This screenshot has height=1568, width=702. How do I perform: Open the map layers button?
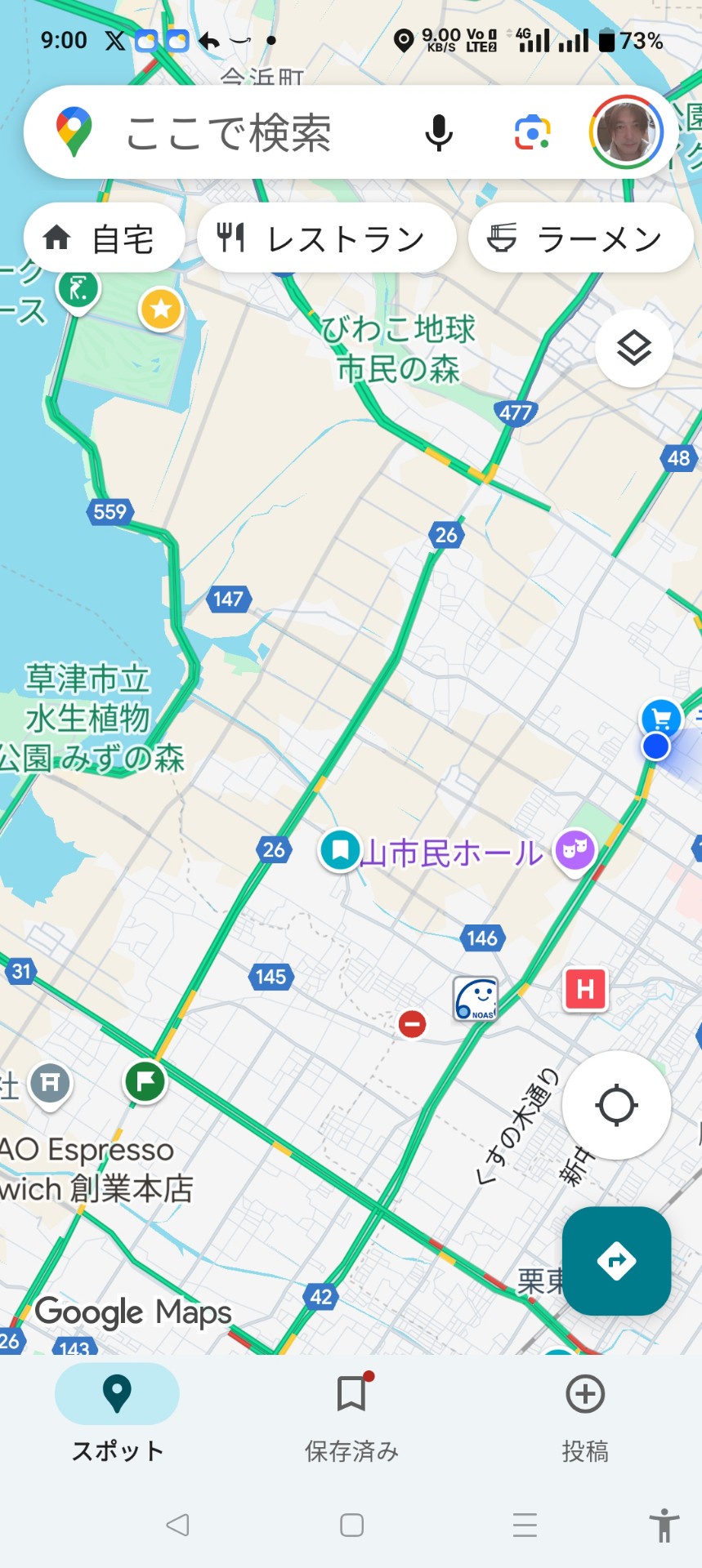coord(634,349)
